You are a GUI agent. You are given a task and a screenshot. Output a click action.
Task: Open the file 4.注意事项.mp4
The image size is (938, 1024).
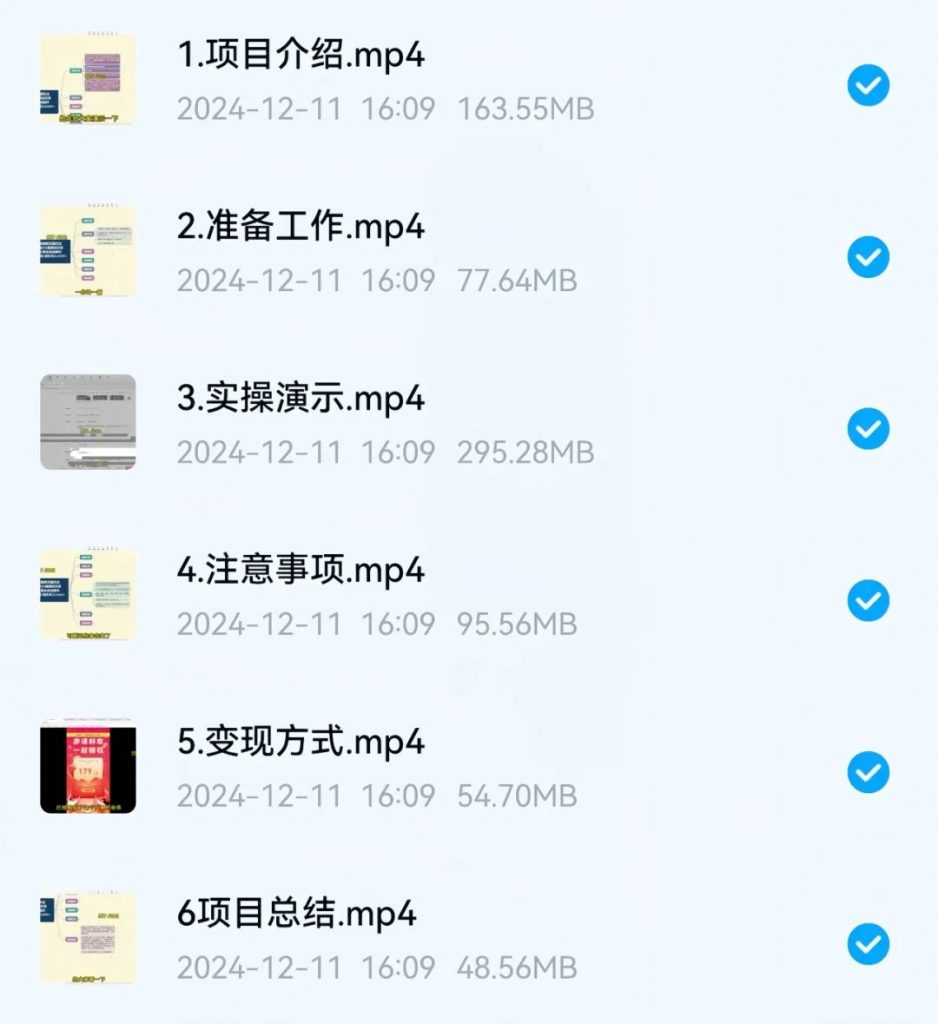click(301, 571)
